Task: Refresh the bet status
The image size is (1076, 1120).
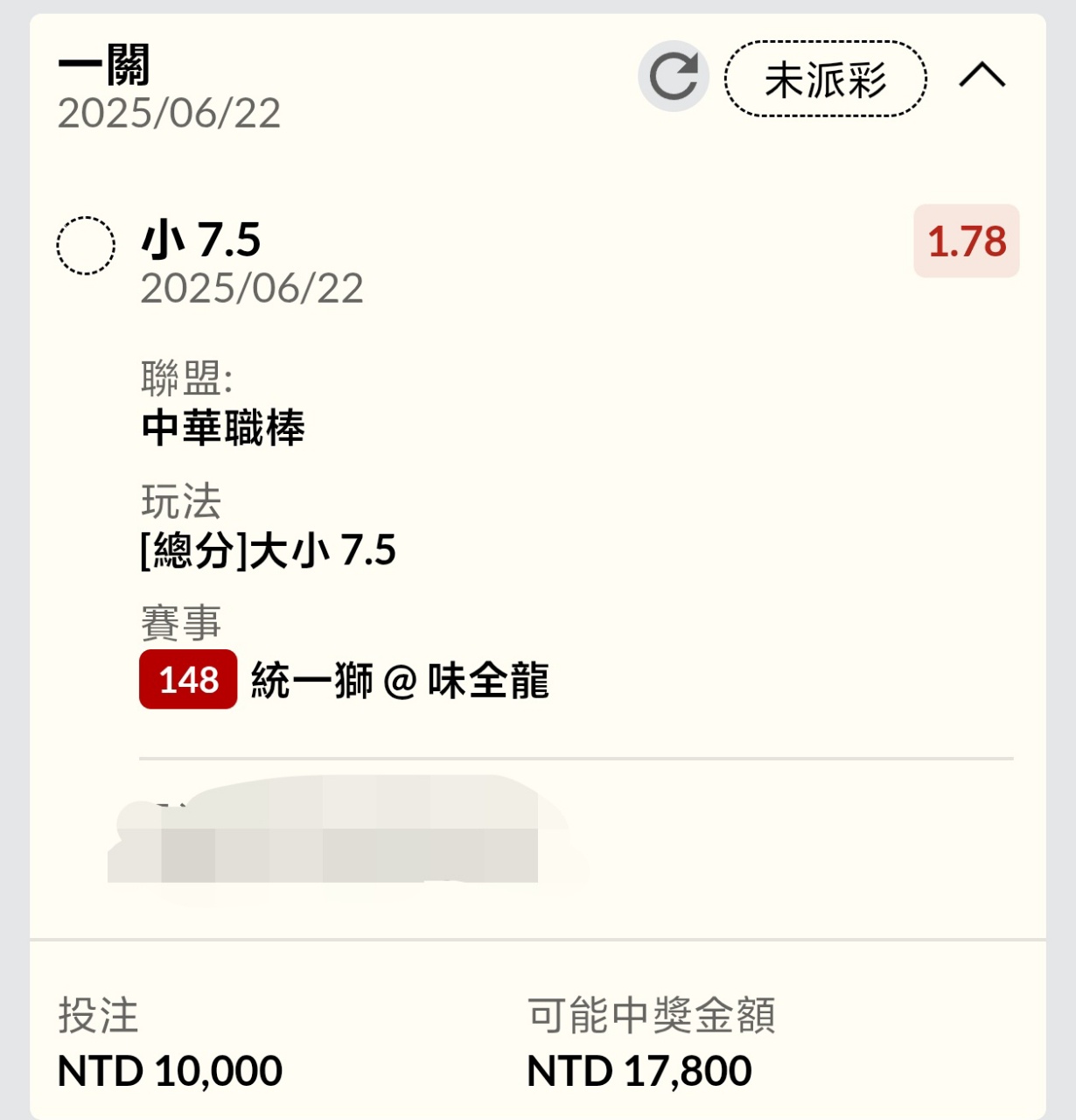Action: [673, 76]
